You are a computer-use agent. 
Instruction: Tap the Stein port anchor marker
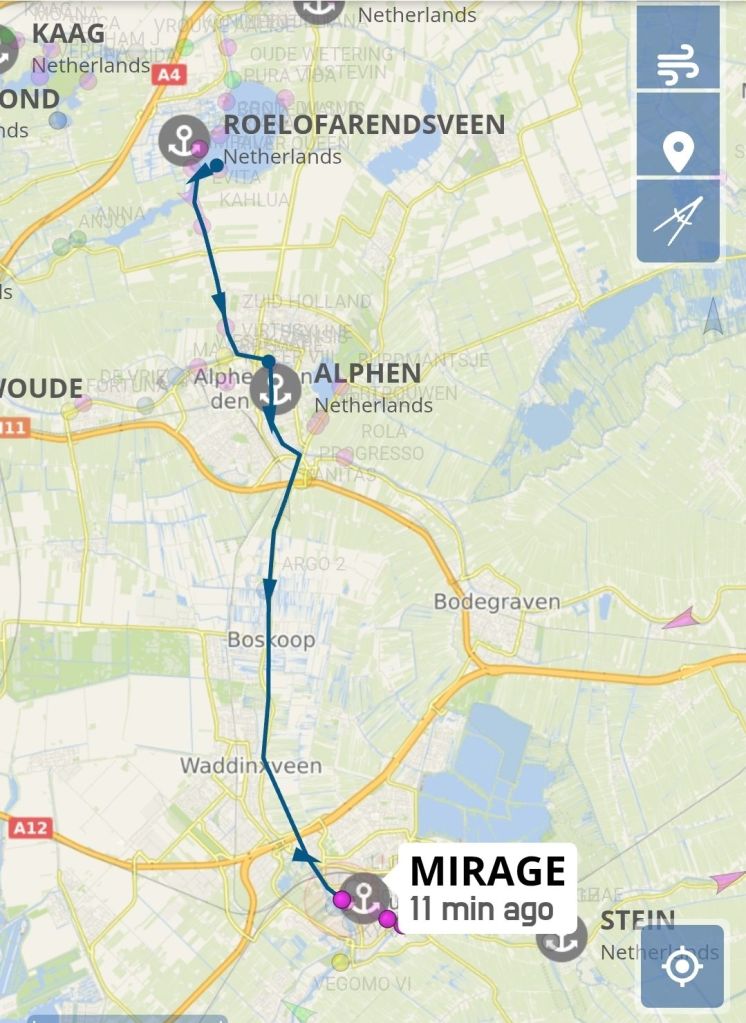(561, 937)
